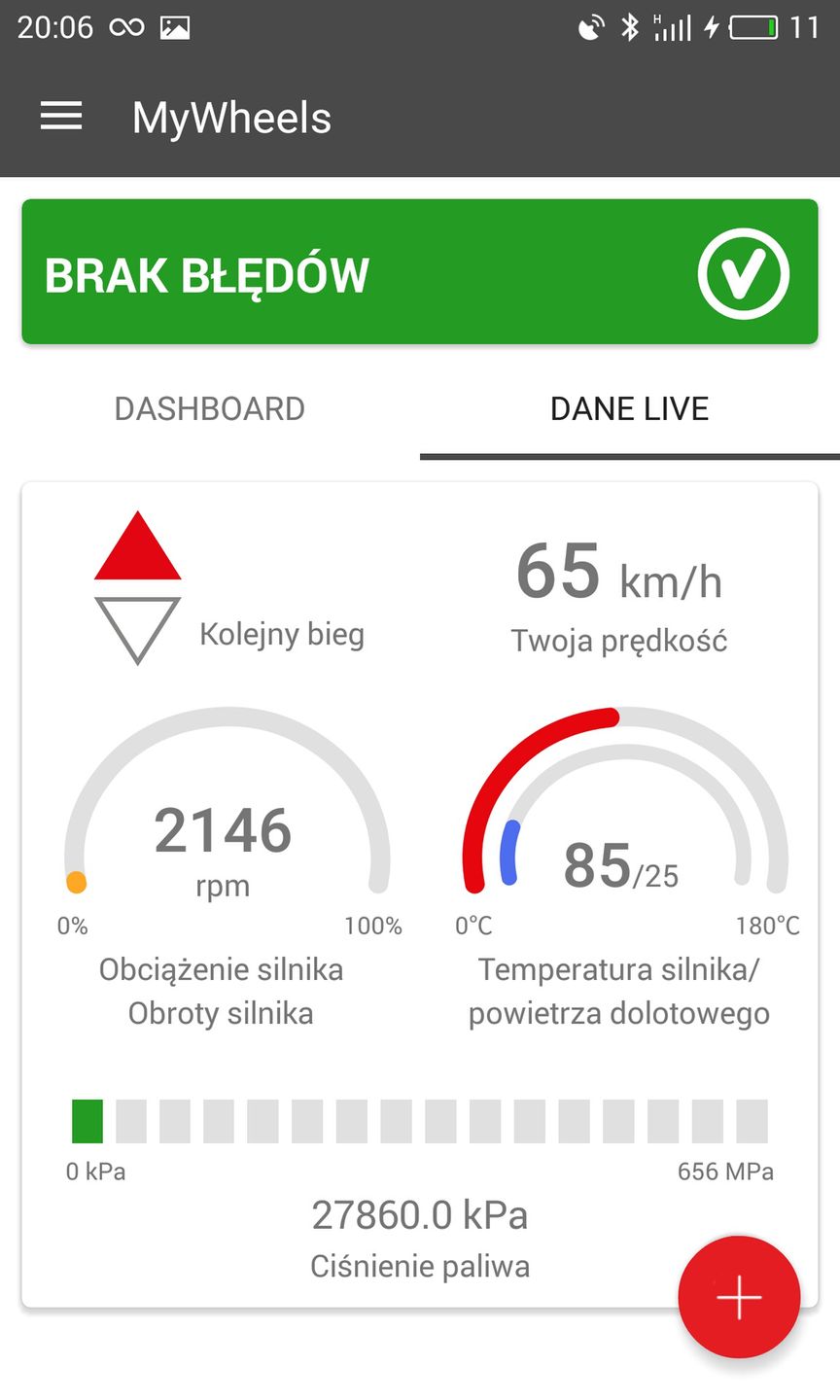
Task: Switch to the DASHBOARD tab
Action: pyautogui.click(x=210, y=408)
